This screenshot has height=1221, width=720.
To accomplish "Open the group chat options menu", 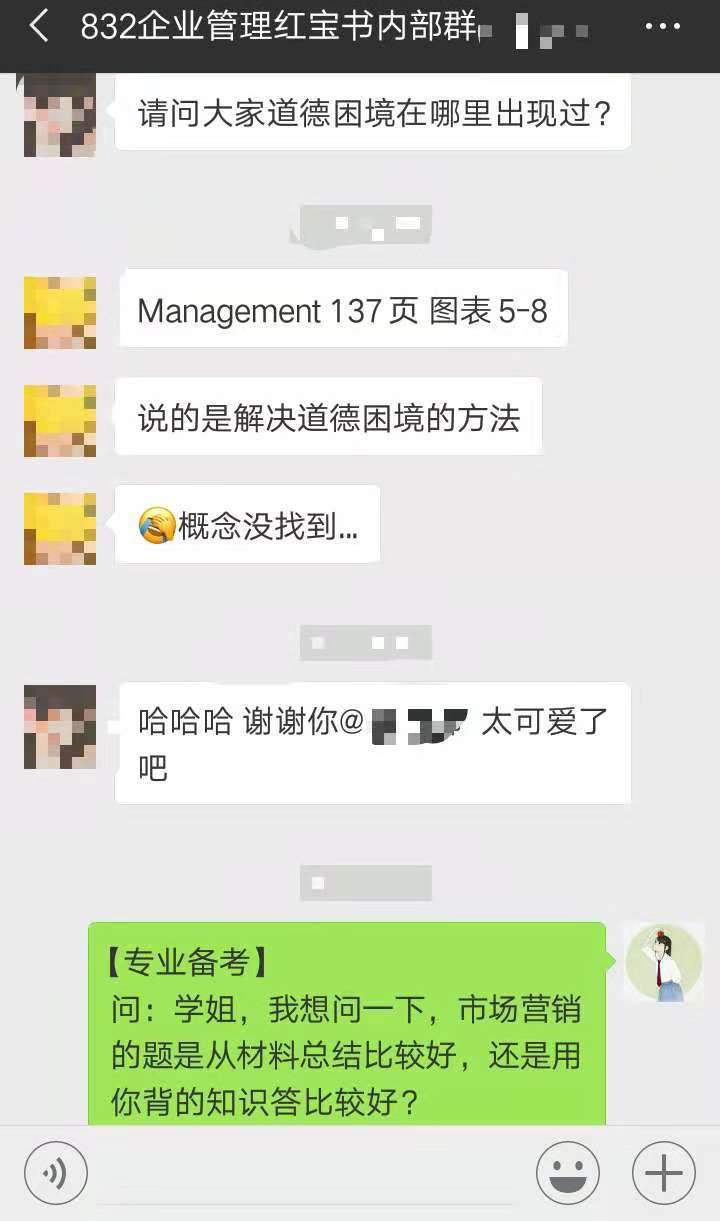I will (662, 27).
